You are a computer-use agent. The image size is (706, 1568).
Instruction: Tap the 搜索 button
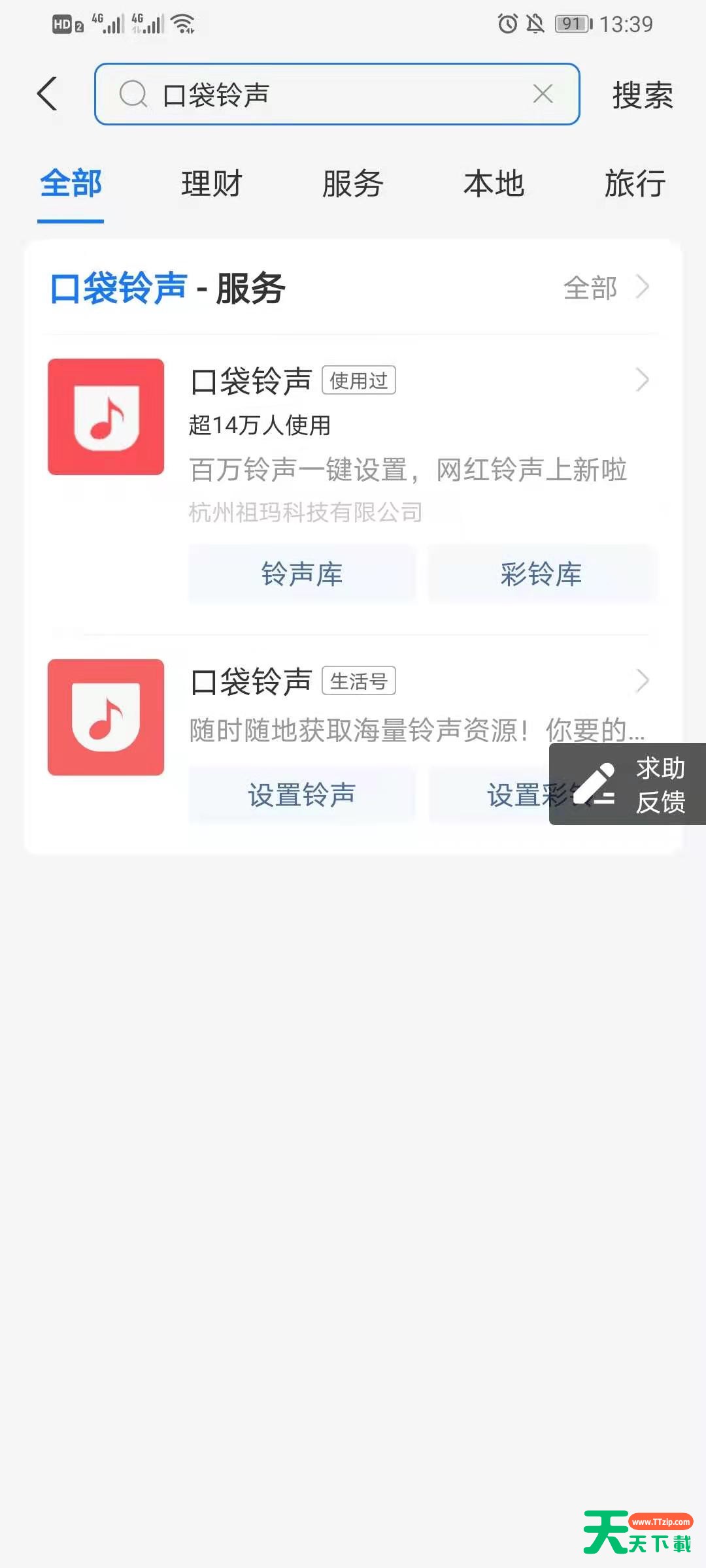pos(643,95)
